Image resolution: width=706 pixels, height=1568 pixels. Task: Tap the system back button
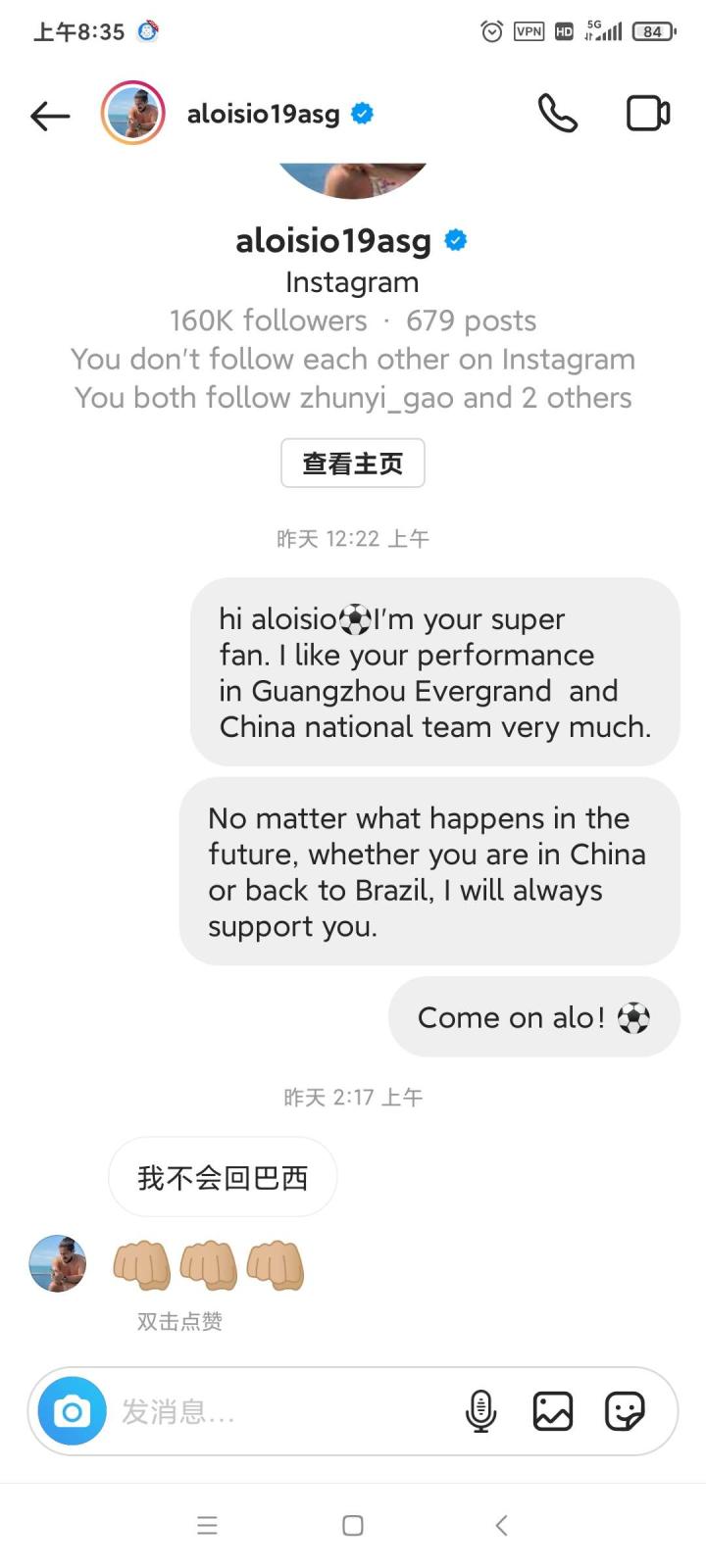coord(501,1525)
